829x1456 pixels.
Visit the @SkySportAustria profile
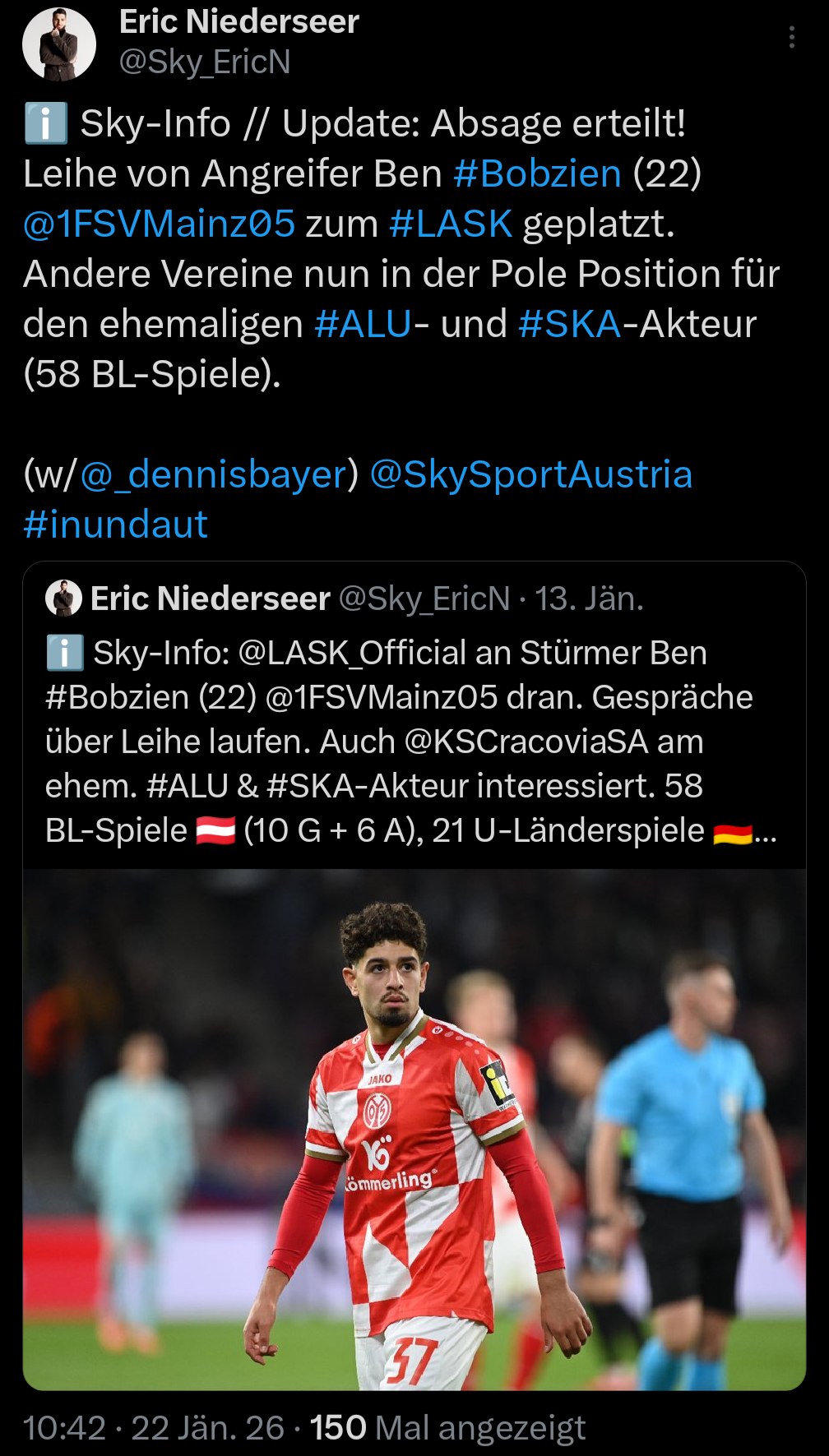click(531, 474)
